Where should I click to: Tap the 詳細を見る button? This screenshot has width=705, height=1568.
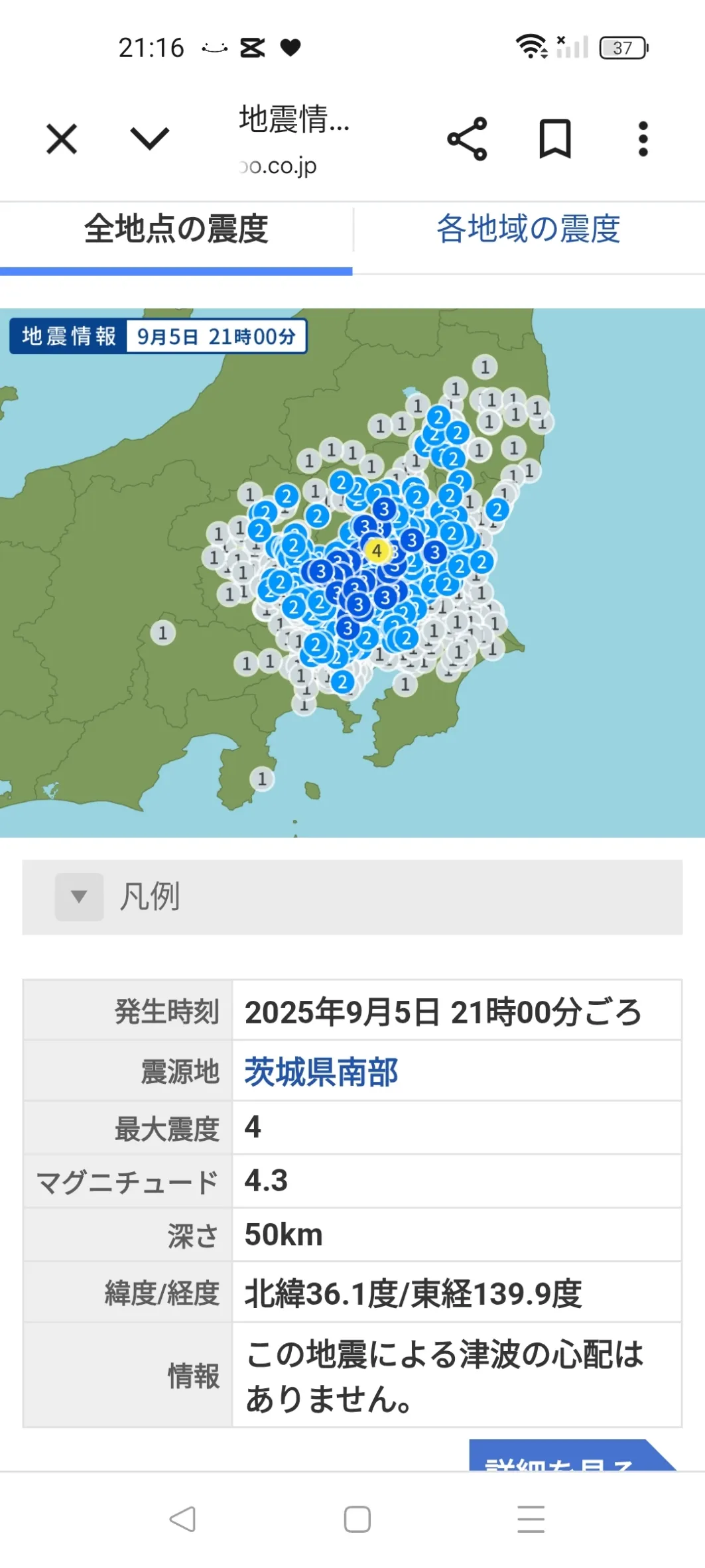(x=570, y=1455)
